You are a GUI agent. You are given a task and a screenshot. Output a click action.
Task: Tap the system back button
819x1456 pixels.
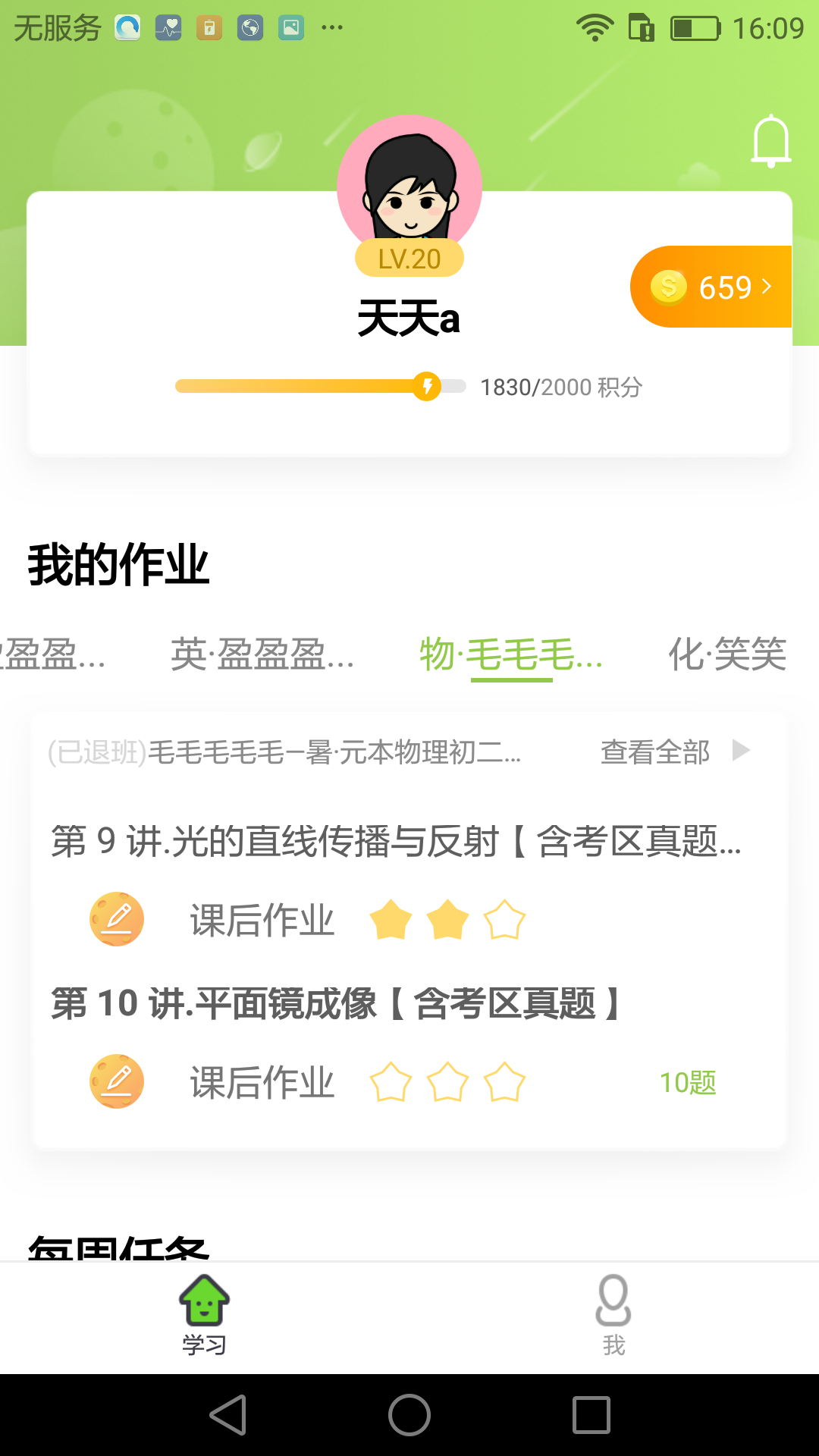coord(227,1415)
